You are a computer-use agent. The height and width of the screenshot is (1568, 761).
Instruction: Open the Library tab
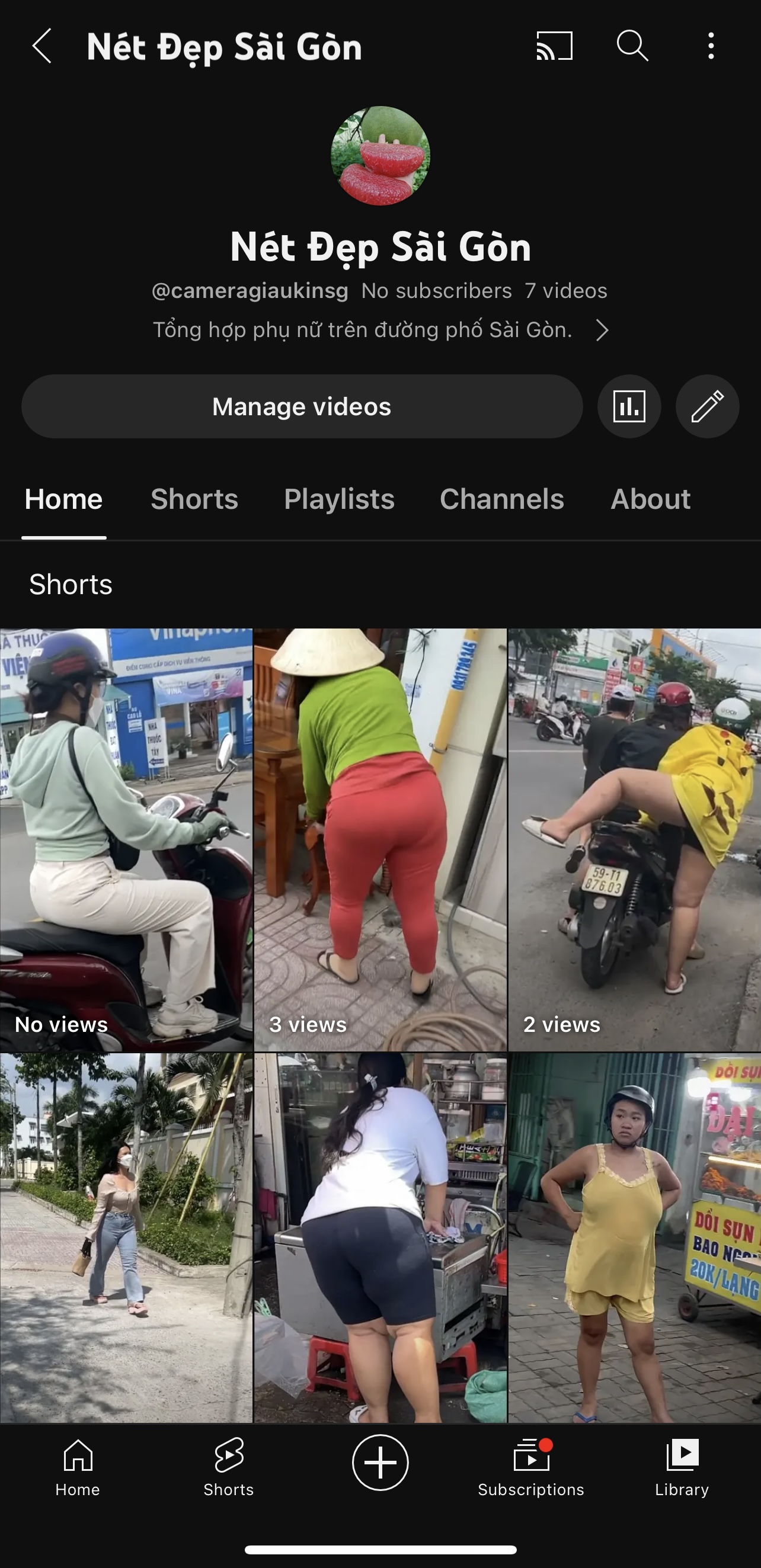(682, 1467)
